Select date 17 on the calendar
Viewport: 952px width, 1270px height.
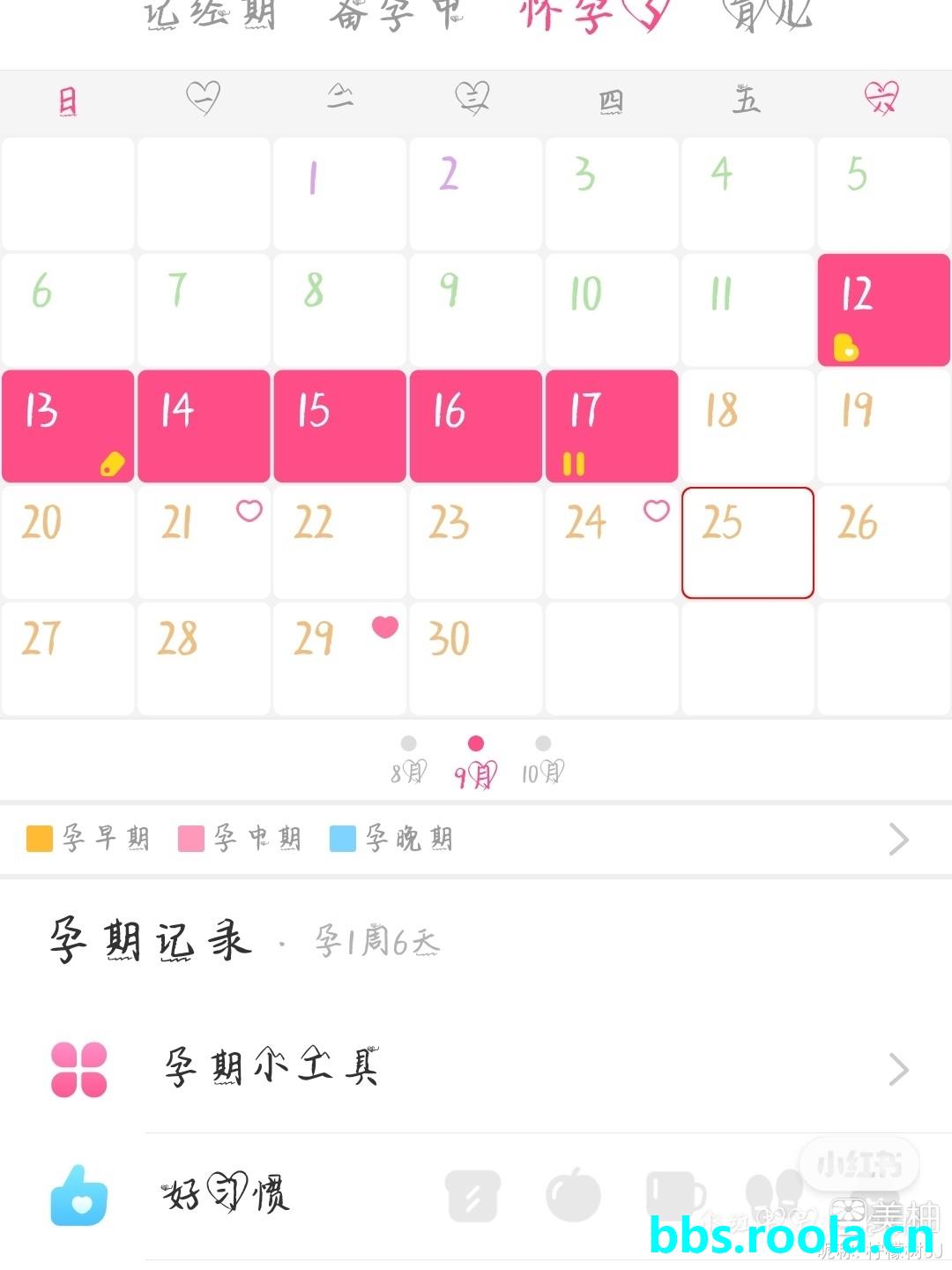pos(612,427)
